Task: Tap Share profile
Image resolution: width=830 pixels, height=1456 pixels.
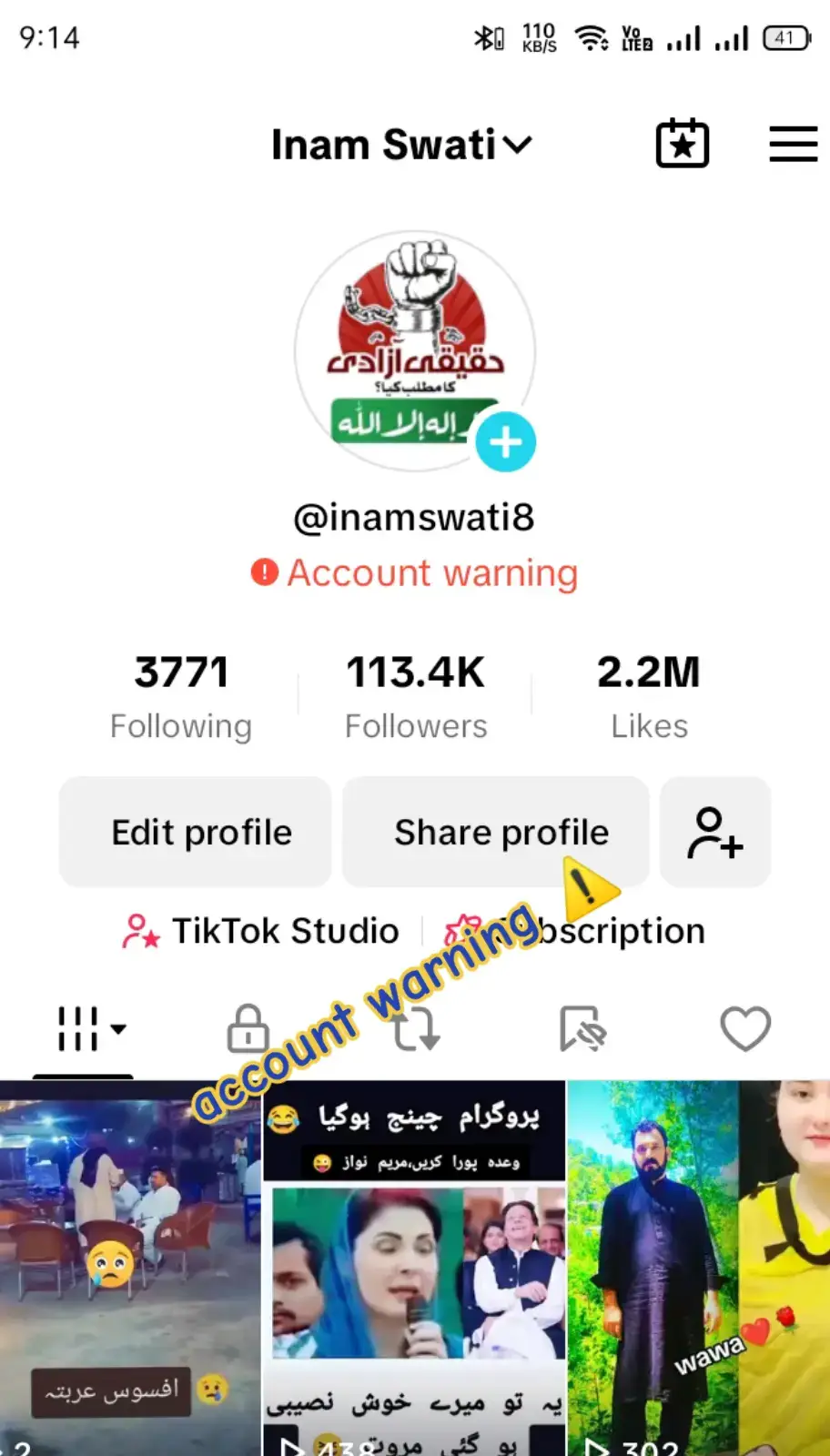Action: [495, 832]
